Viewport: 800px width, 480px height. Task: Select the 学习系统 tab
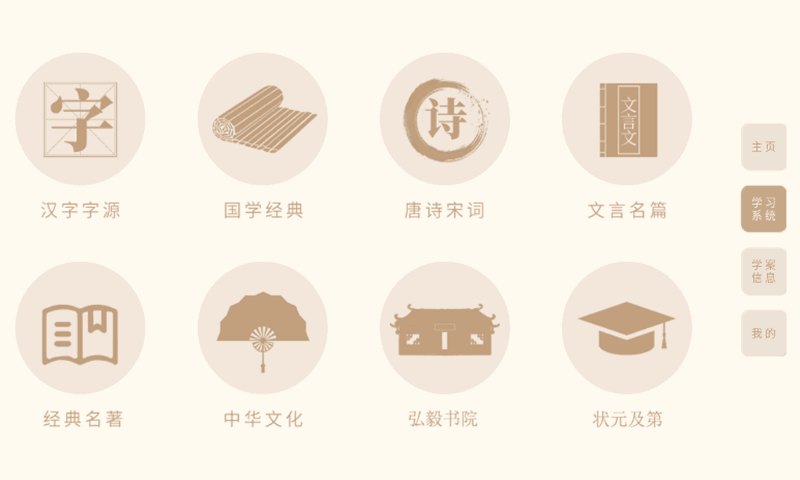[x=763, y=209]
